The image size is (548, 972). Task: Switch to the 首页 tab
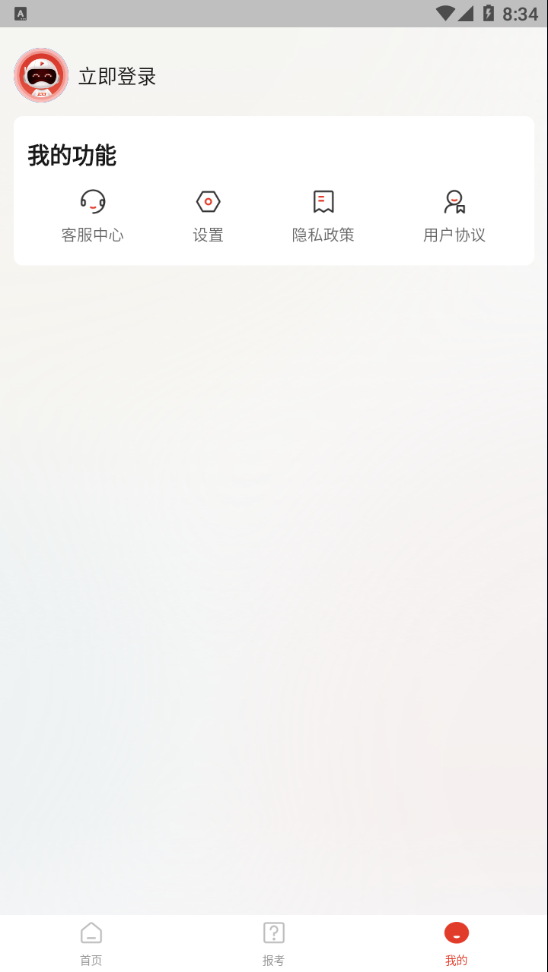tap(91, 943)
